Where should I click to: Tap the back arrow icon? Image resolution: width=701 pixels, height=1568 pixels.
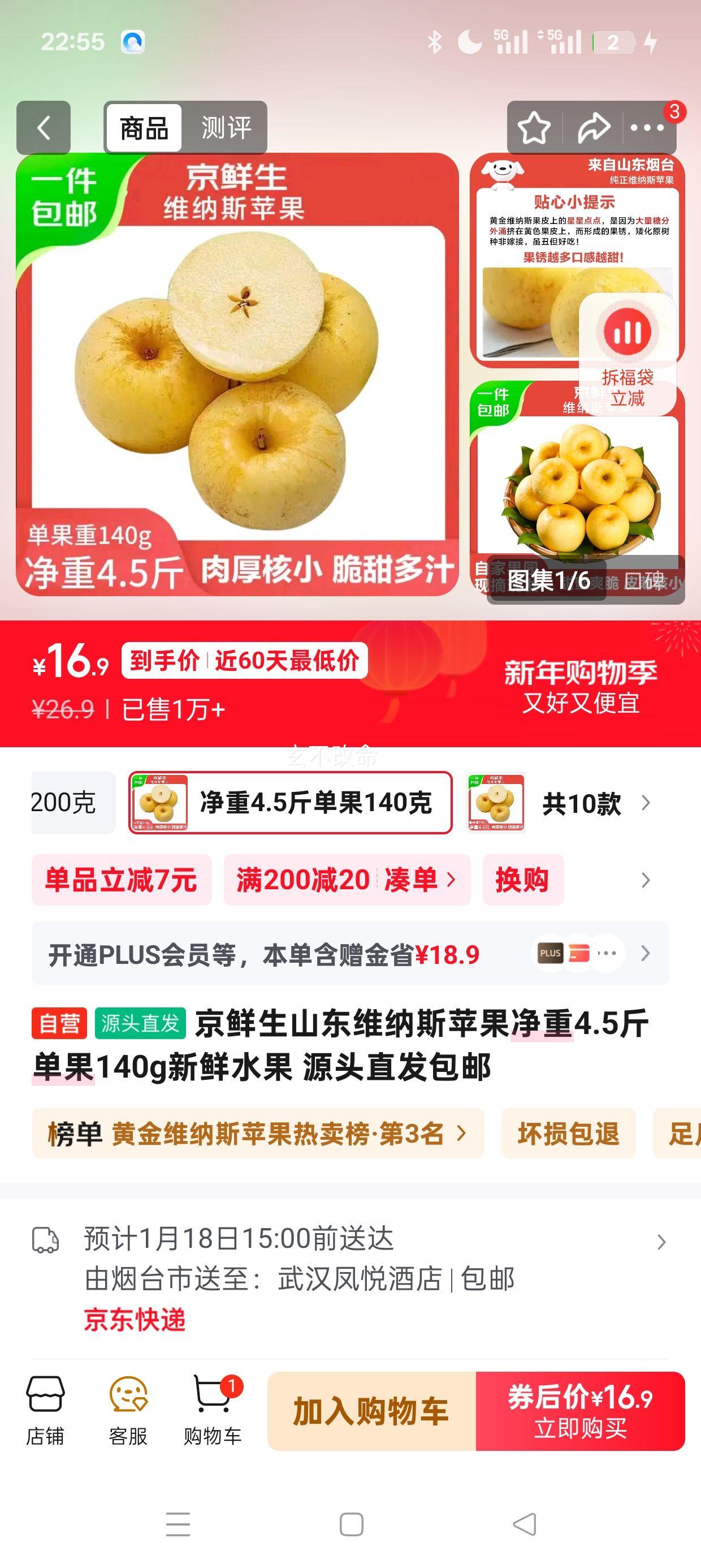coord(42,128)
